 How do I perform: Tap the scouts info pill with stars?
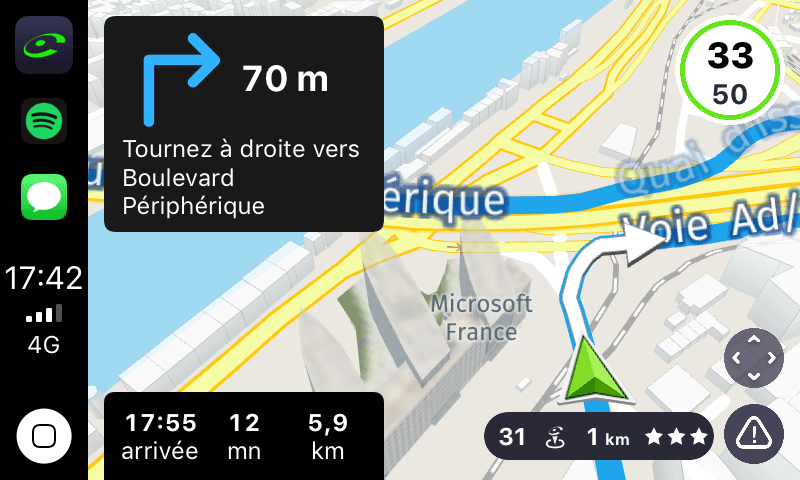[599, 436]
